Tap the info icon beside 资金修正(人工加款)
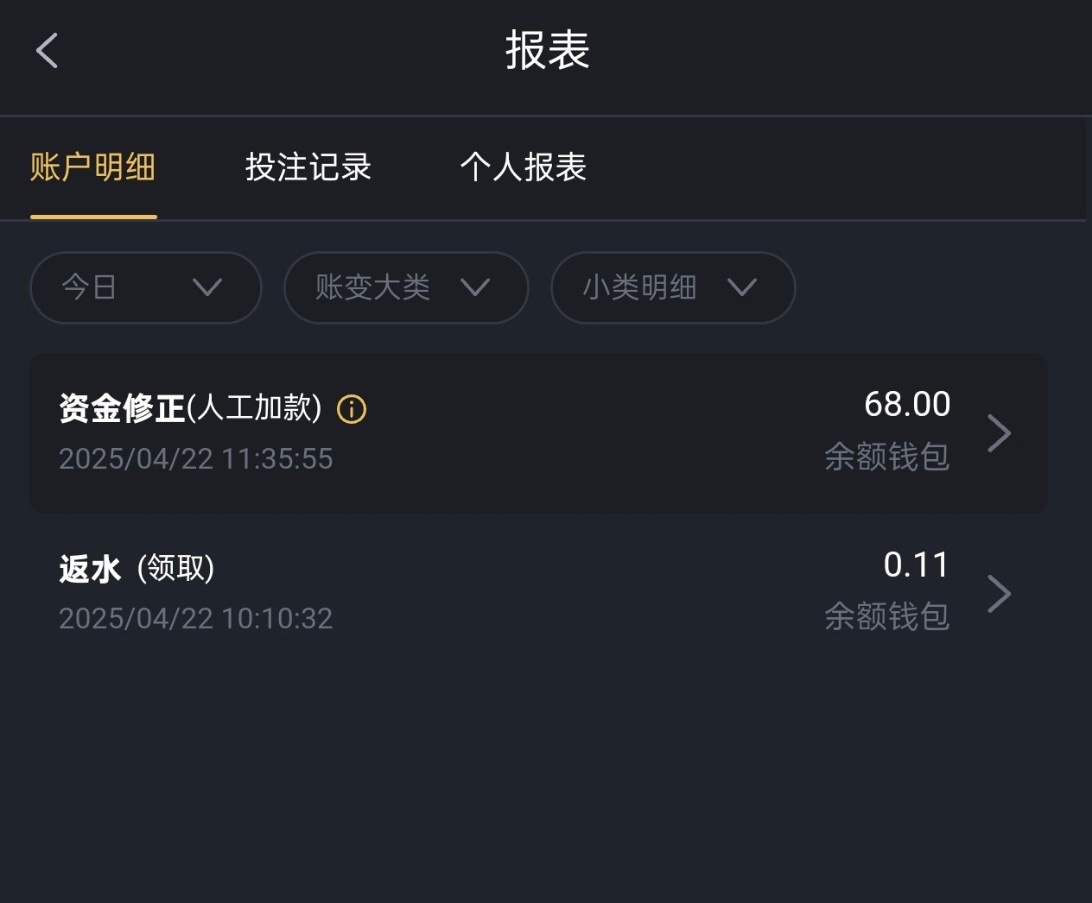The height and width of the screenshot is (903, 1092). click(352, 409)
